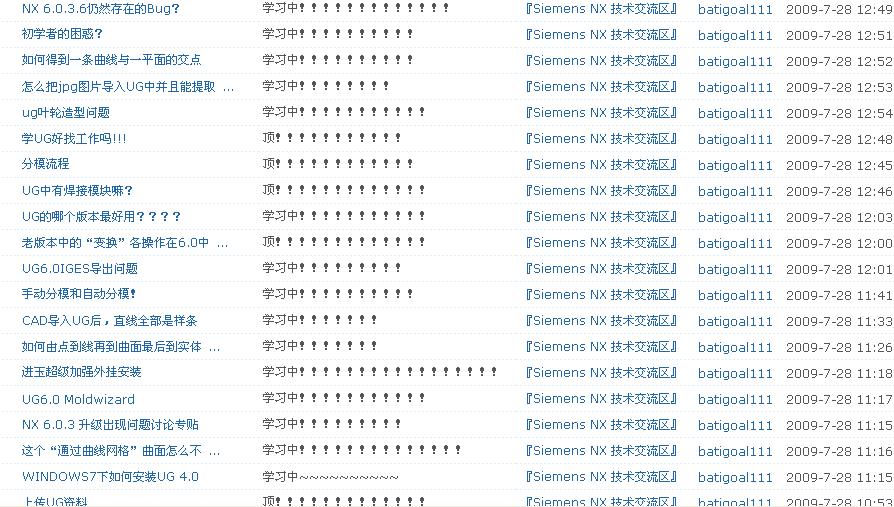Image resolution: width=894 pixels, height=507 pixels.
Task: Open thread 'ug叶轮造型问题'
Action: click(66, 112)
